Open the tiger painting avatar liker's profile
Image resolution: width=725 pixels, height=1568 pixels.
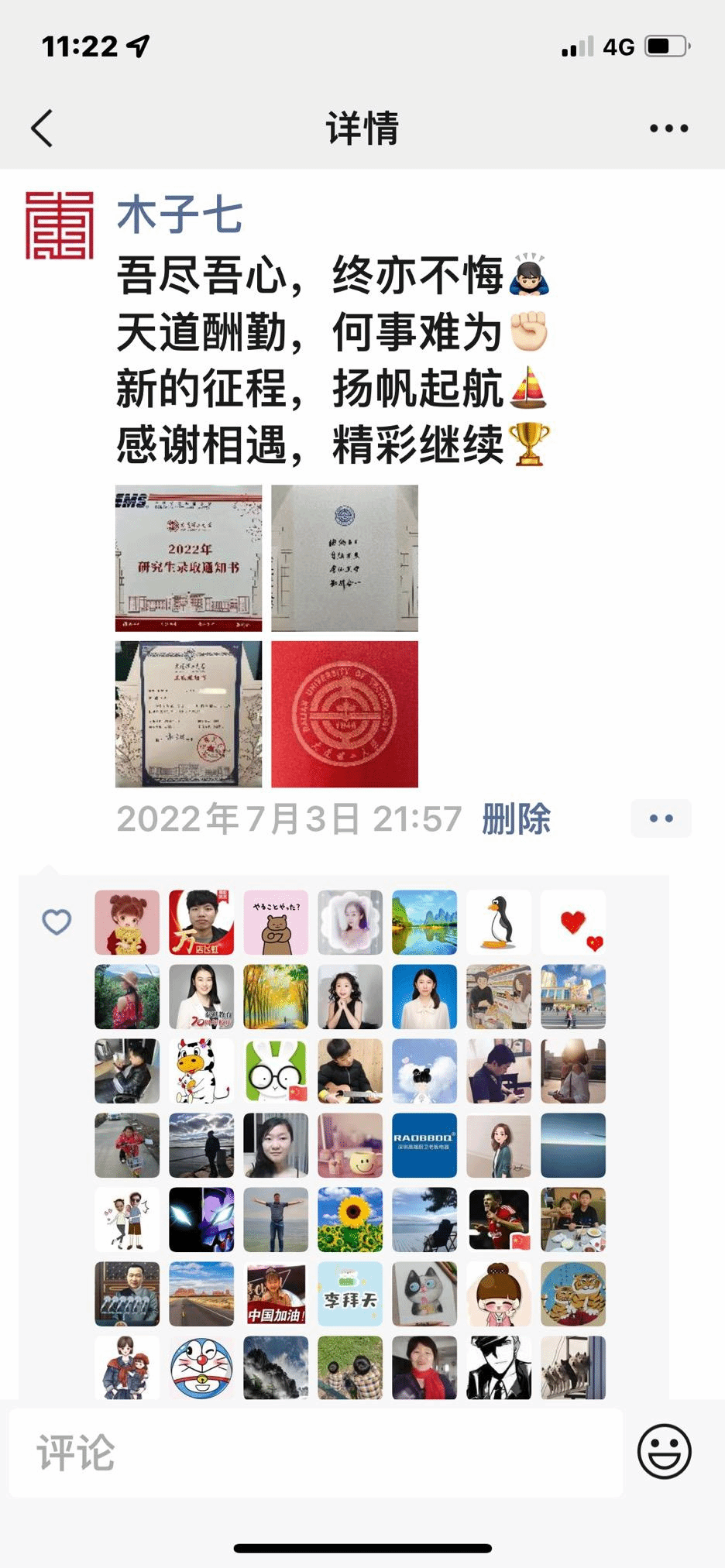coord(573,1294)
